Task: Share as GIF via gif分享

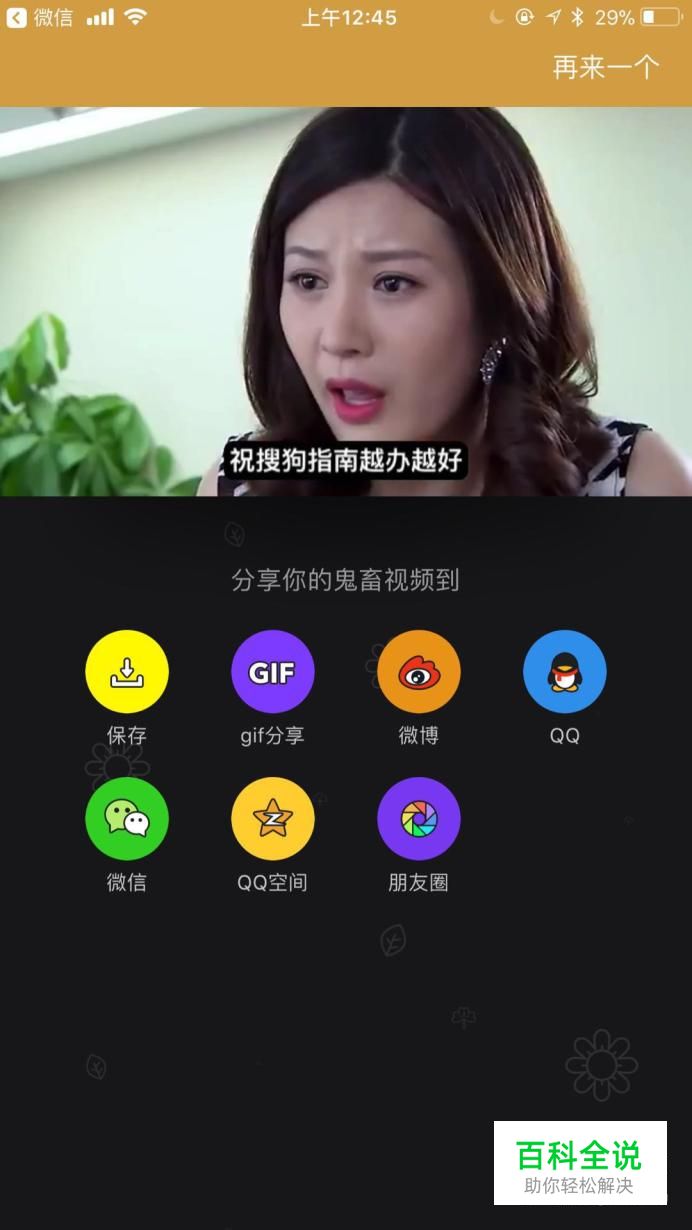Action: click(x=272, y=672)
